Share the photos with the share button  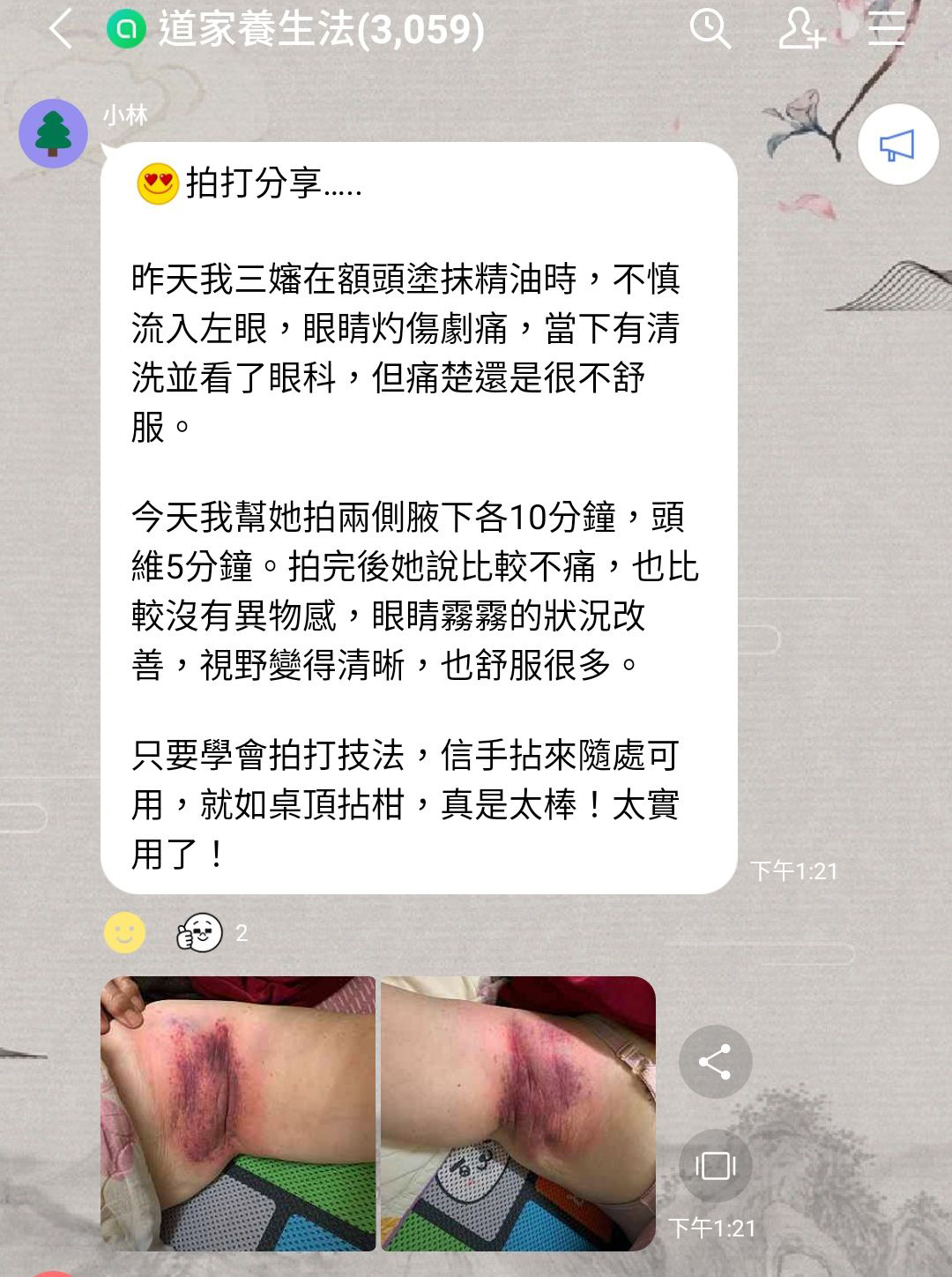click(715, 1062)
